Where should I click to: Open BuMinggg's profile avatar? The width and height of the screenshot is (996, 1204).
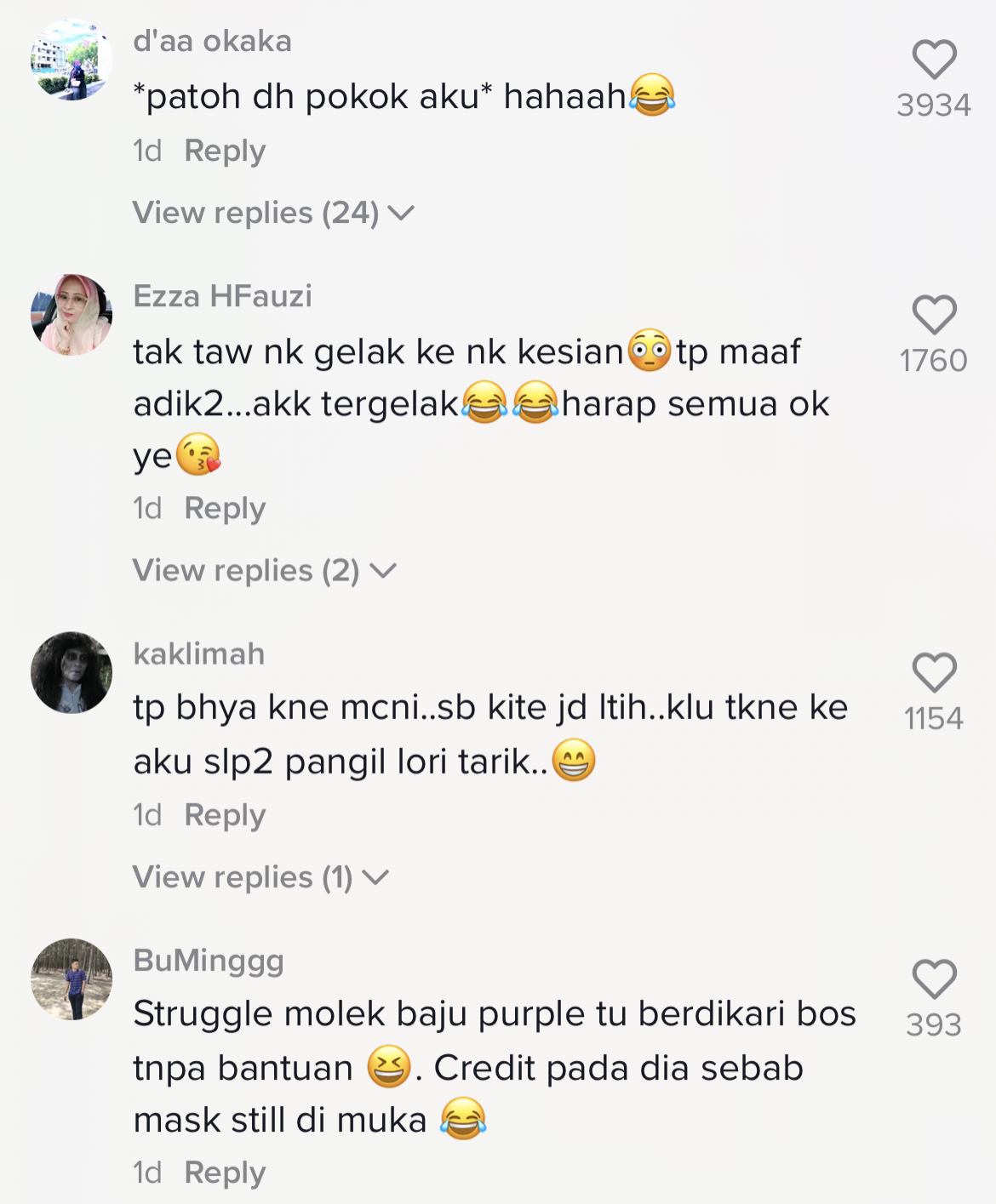point(72,979)
